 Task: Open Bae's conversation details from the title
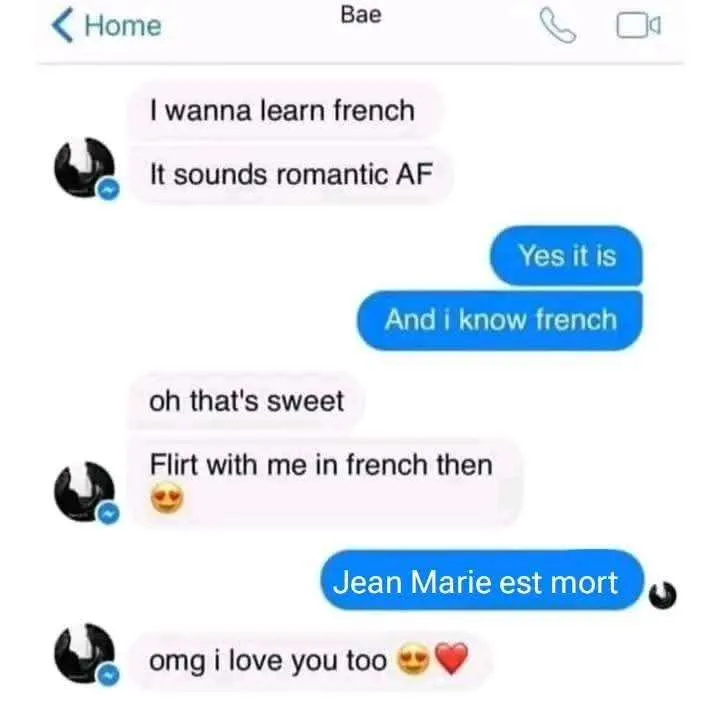360,15
